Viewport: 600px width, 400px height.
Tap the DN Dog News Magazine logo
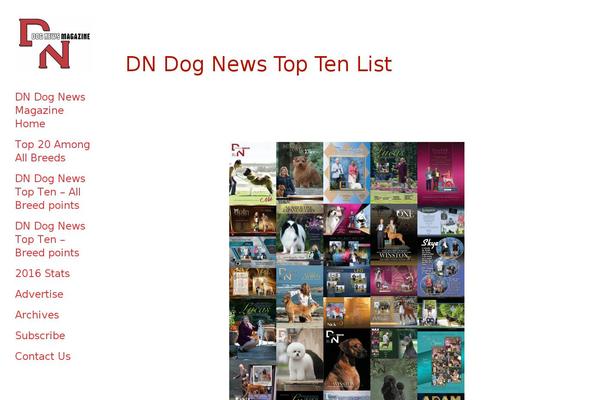54,43
